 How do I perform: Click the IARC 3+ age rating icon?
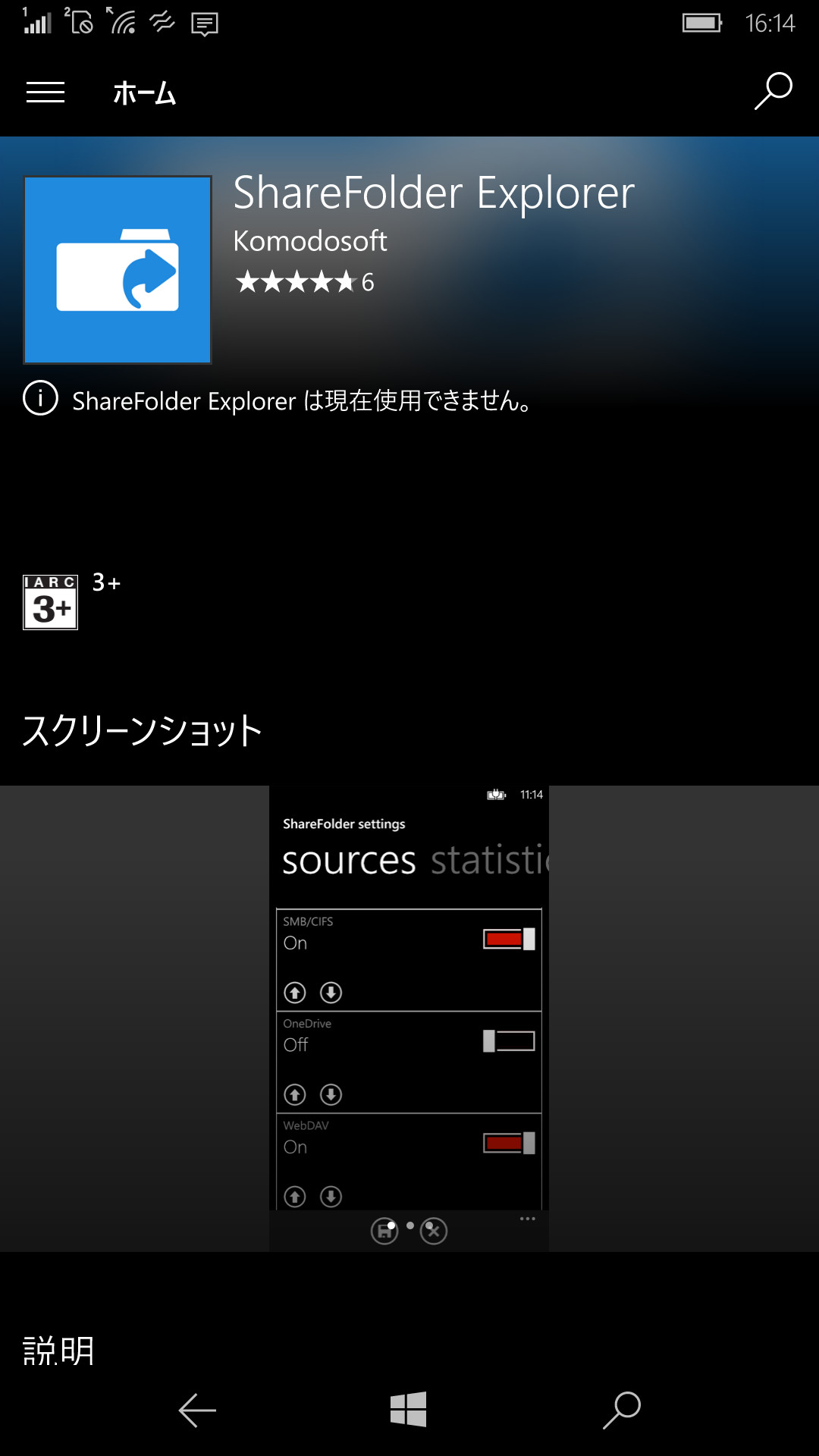point(50,602)
